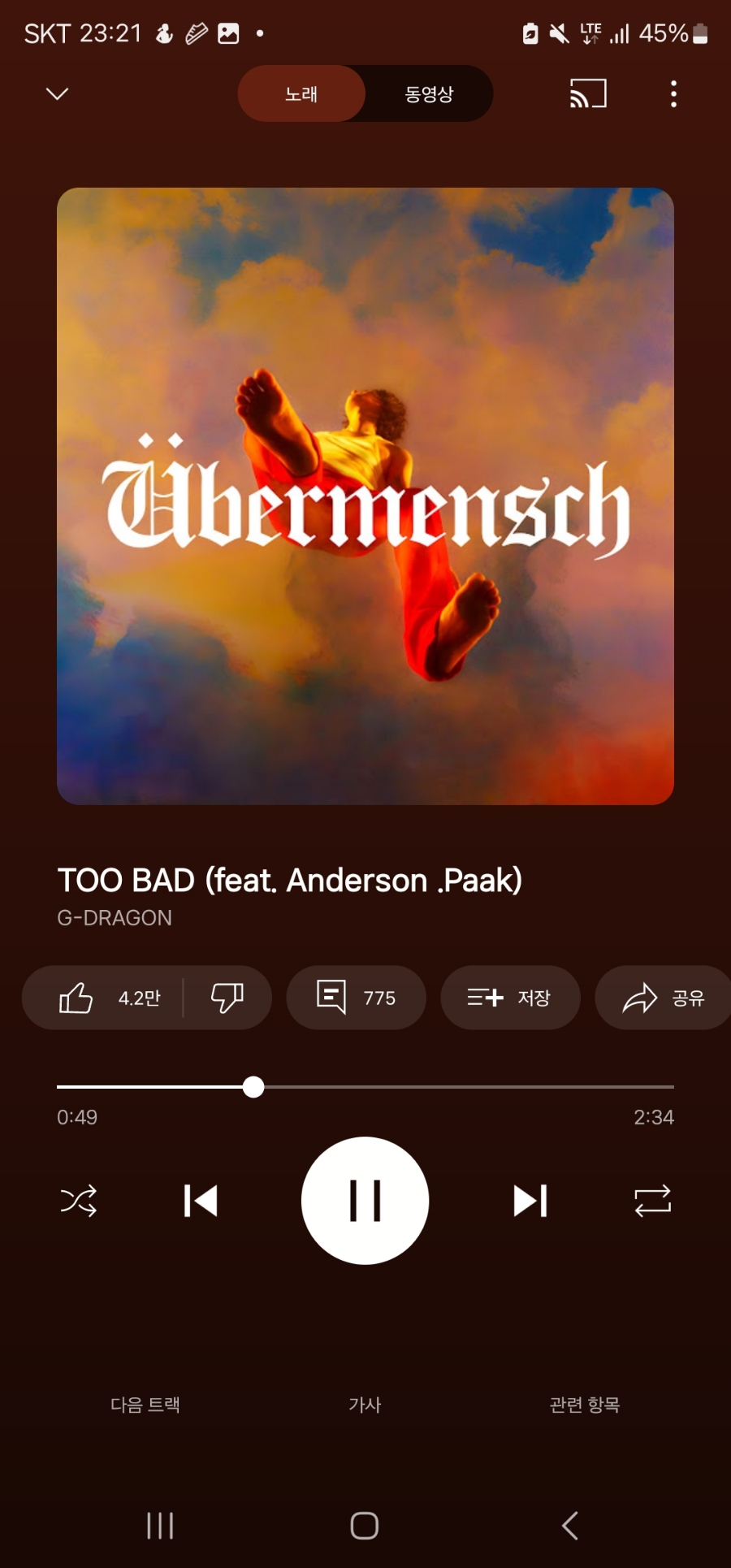This screenshot has width=731, height=1568.
Task: Skip to the next track
Action: [530, 1201]
